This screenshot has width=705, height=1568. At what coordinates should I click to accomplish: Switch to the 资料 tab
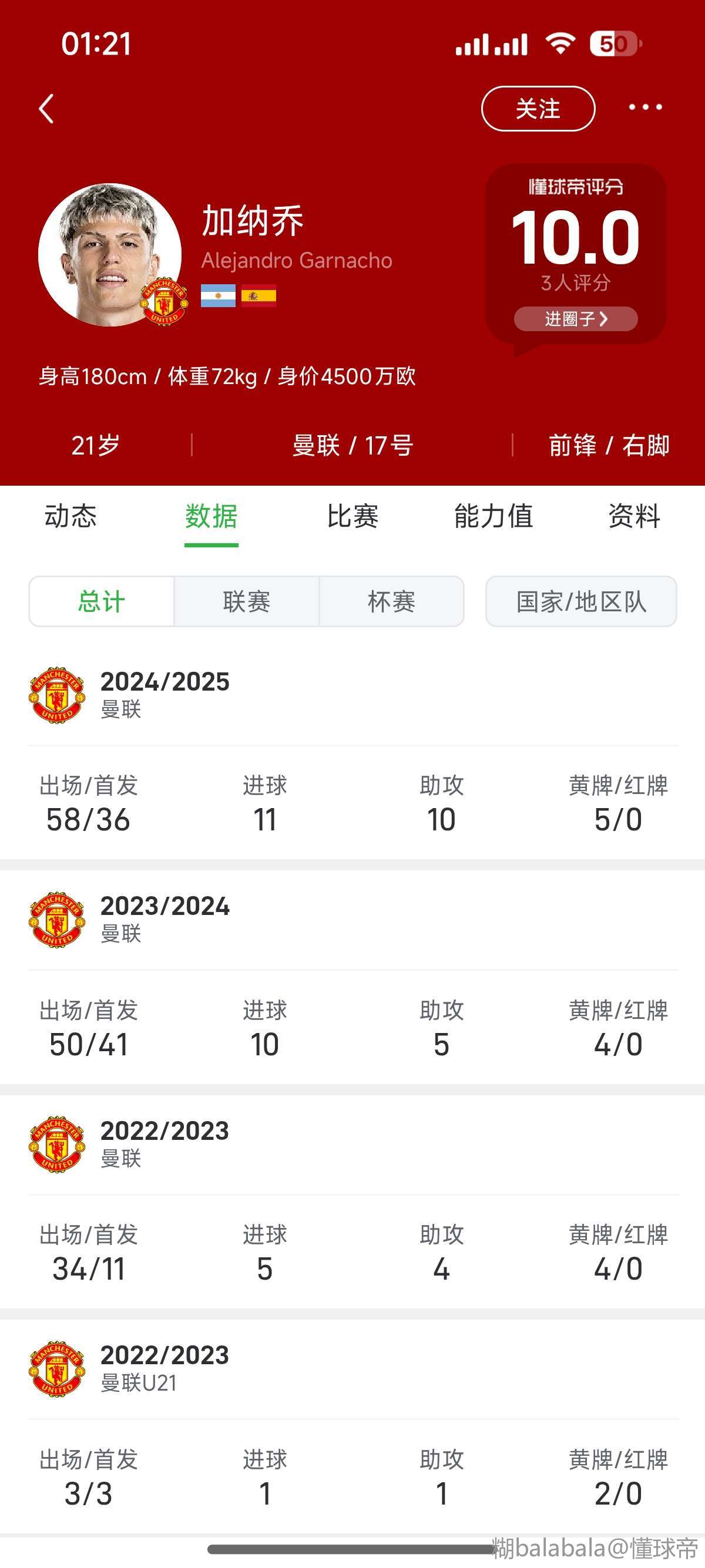(634, 516)
